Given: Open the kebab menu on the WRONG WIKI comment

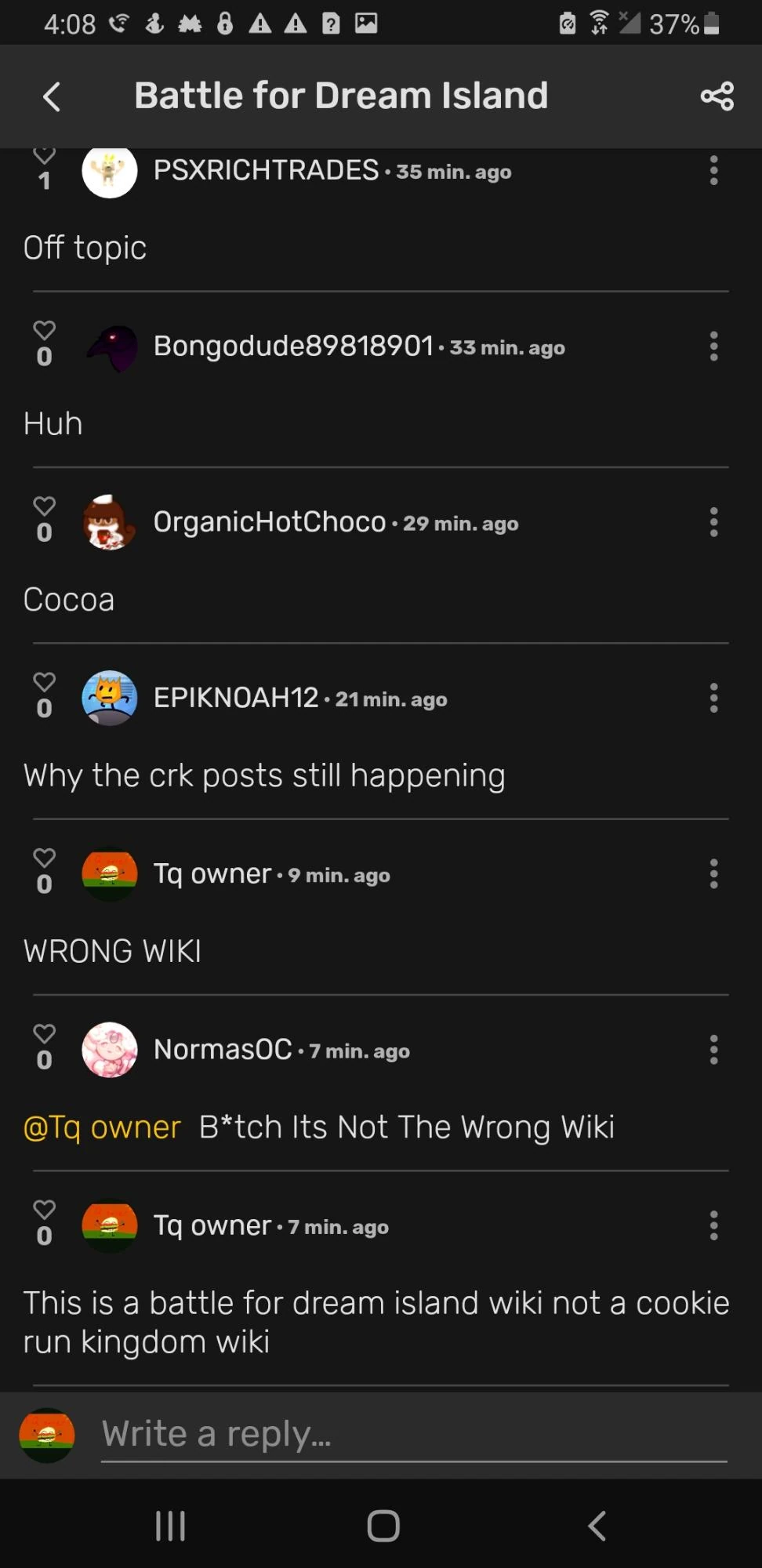Looking at the screenshot, I should tap(713, 873).
